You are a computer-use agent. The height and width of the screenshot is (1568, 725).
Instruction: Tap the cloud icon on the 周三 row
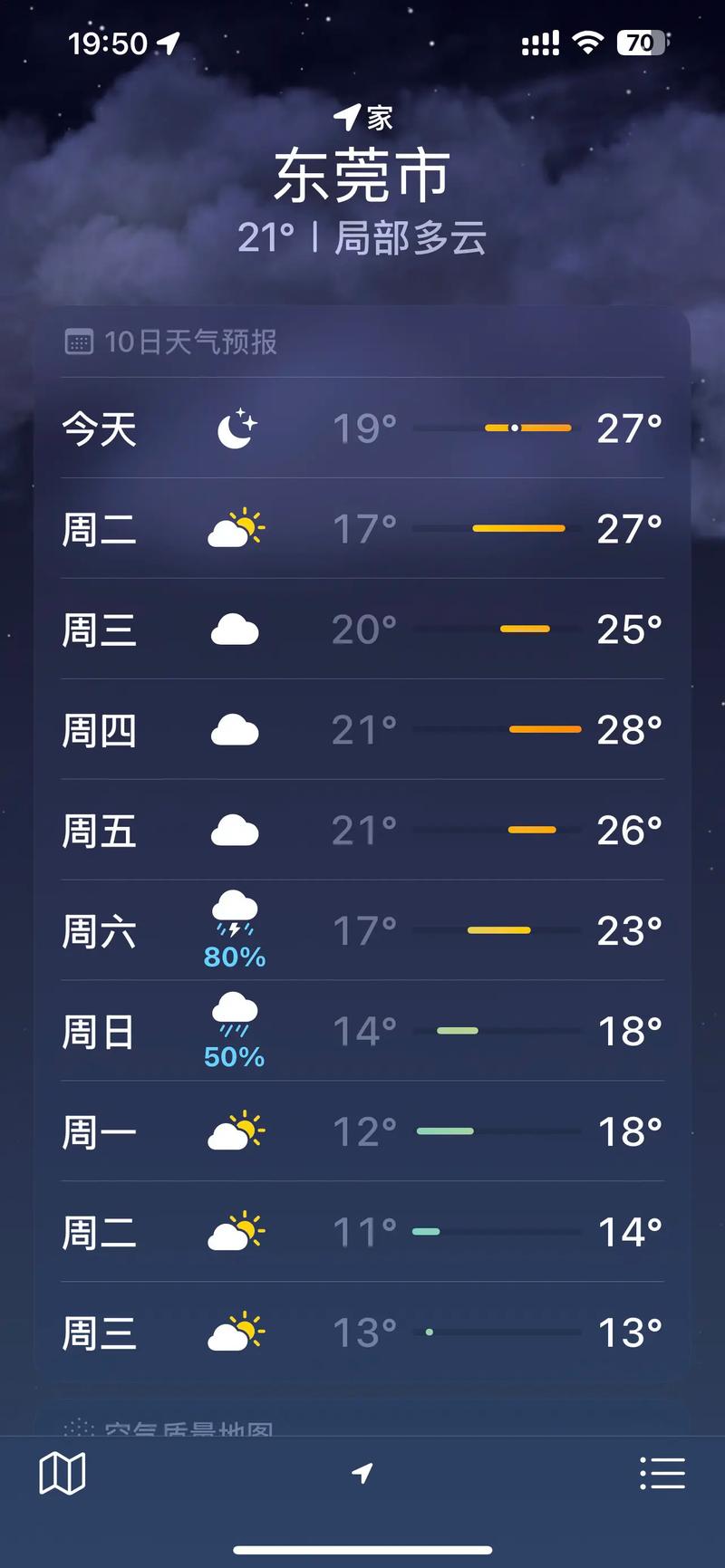[x=234, y=629]
